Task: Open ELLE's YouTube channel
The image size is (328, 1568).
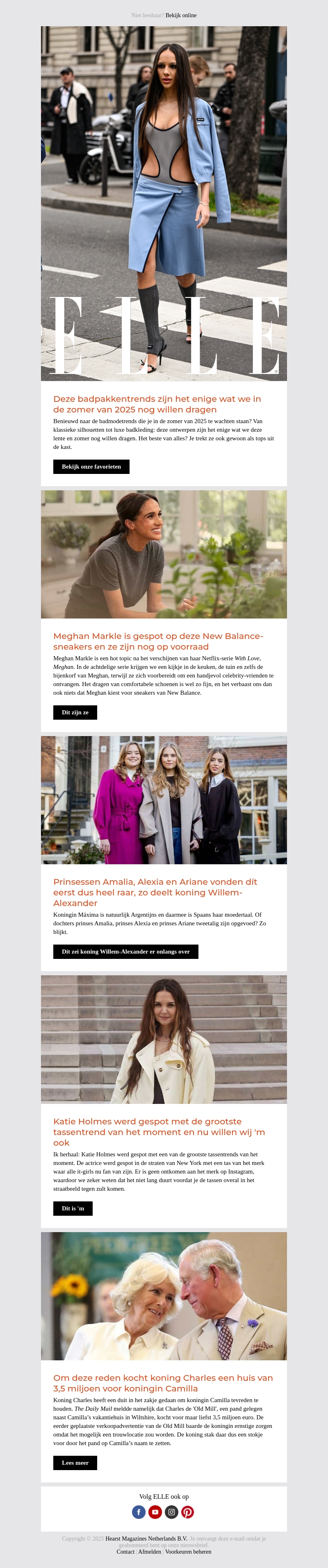Action: [155, 1512]
